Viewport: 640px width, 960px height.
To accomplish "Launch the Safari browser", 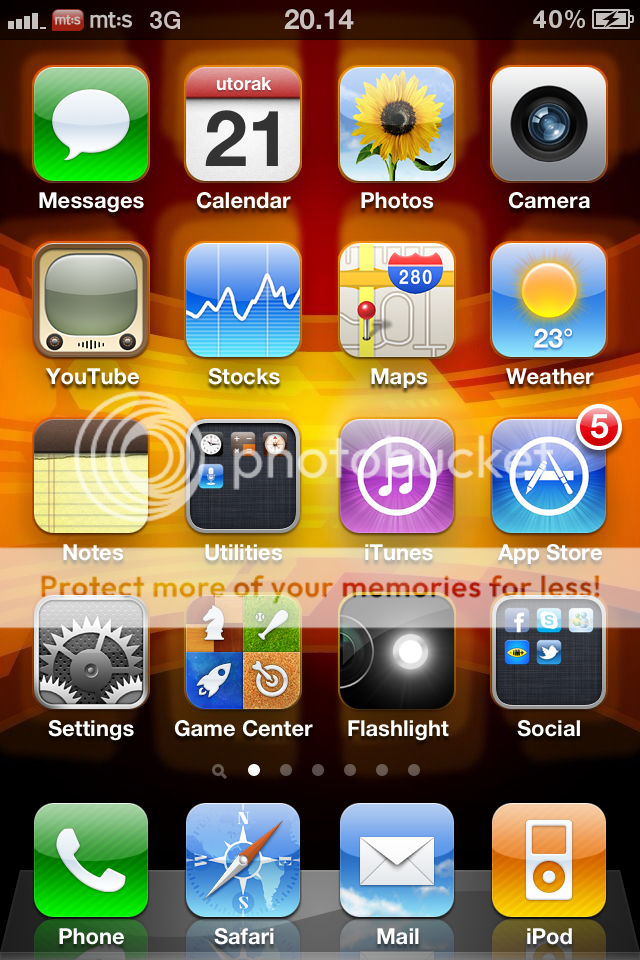I will tap(243, 860).
